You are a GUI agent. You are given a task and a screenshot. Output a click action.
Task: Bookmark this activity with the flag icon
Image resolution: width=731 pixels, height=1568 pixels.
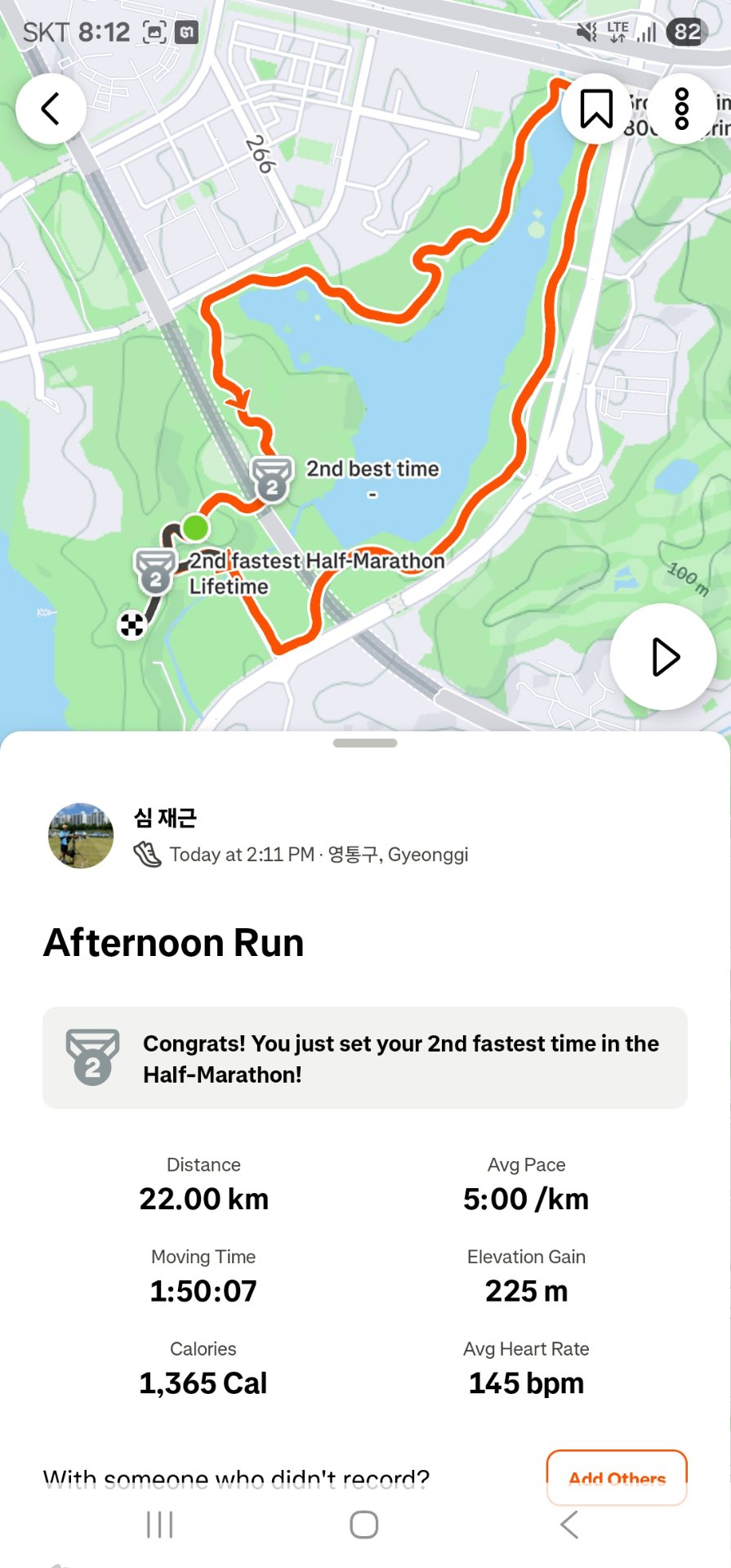pos(595,109)
